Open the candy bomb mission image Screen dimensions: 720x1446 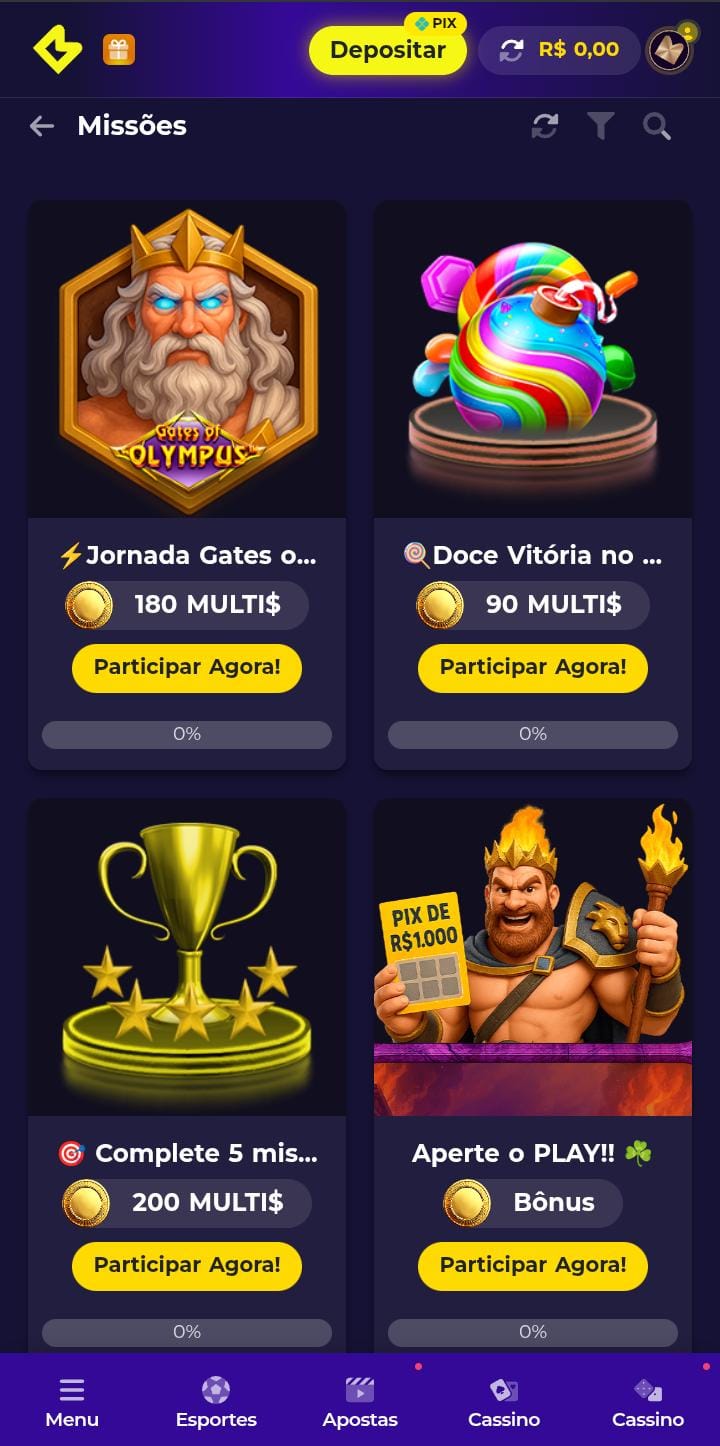533,360
